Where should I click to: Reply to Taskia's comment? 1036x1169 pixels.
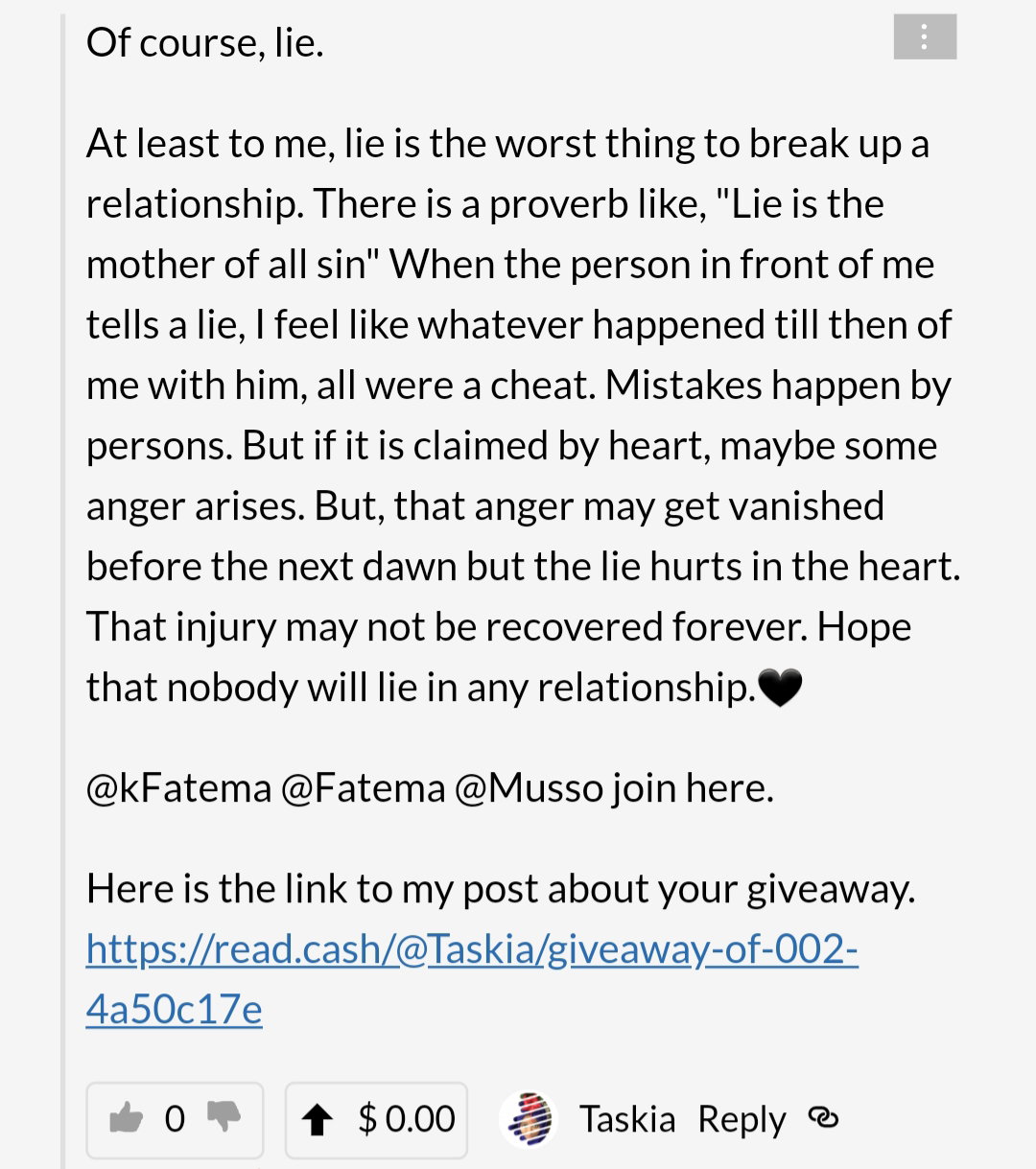click(x=742, y=1120)
